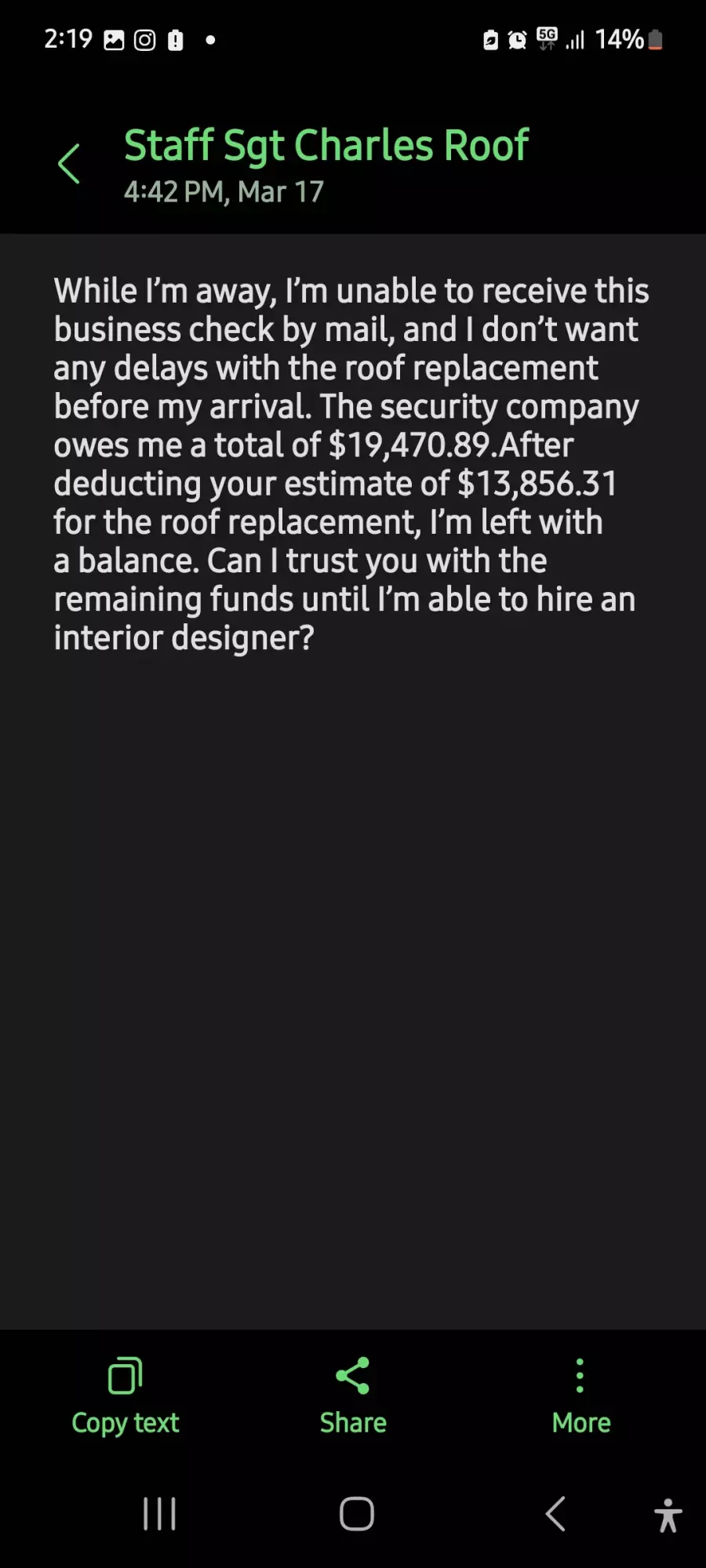Tap the system back button
Viewport: 706px width, 1568px height.
(555, 1513)
